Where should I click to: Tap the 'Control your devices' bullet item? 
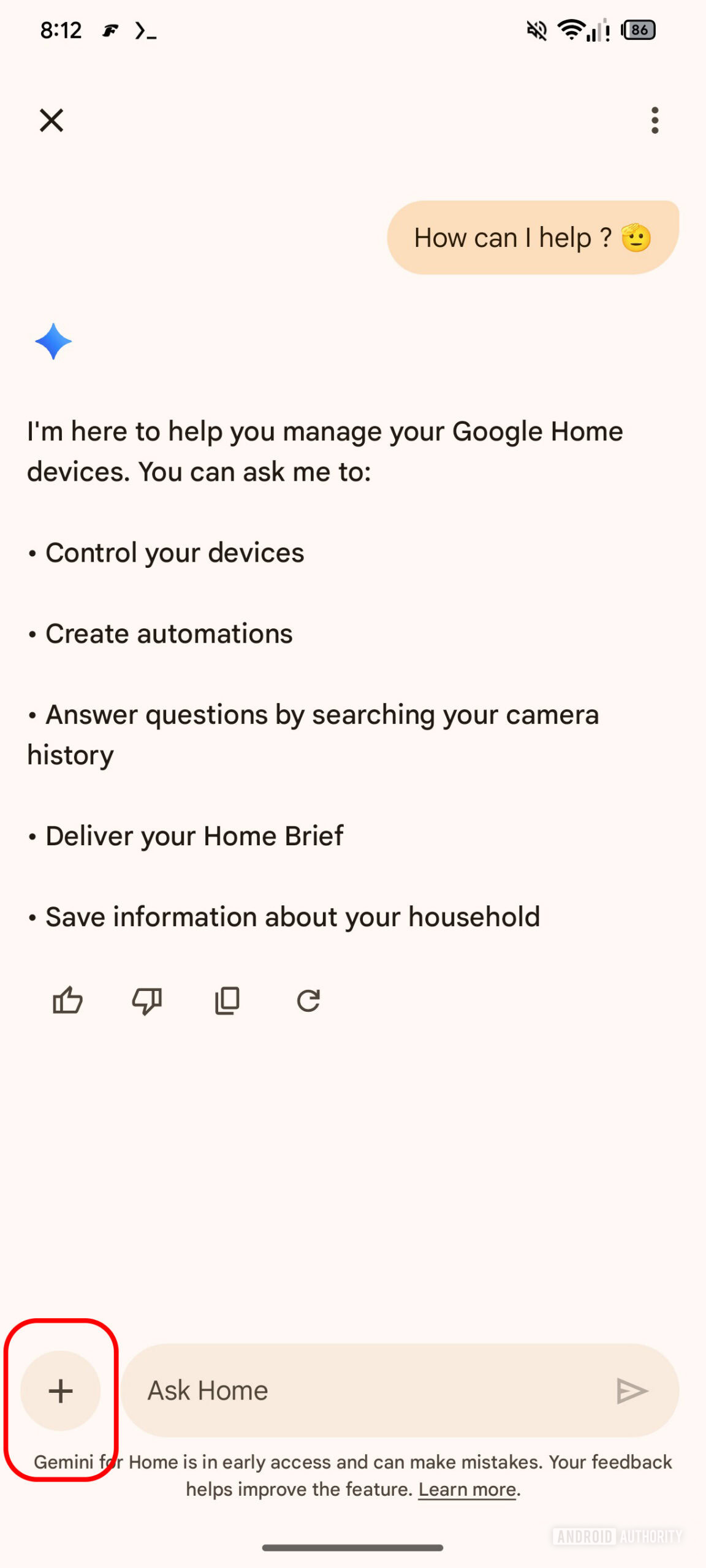tap(175, 552)
